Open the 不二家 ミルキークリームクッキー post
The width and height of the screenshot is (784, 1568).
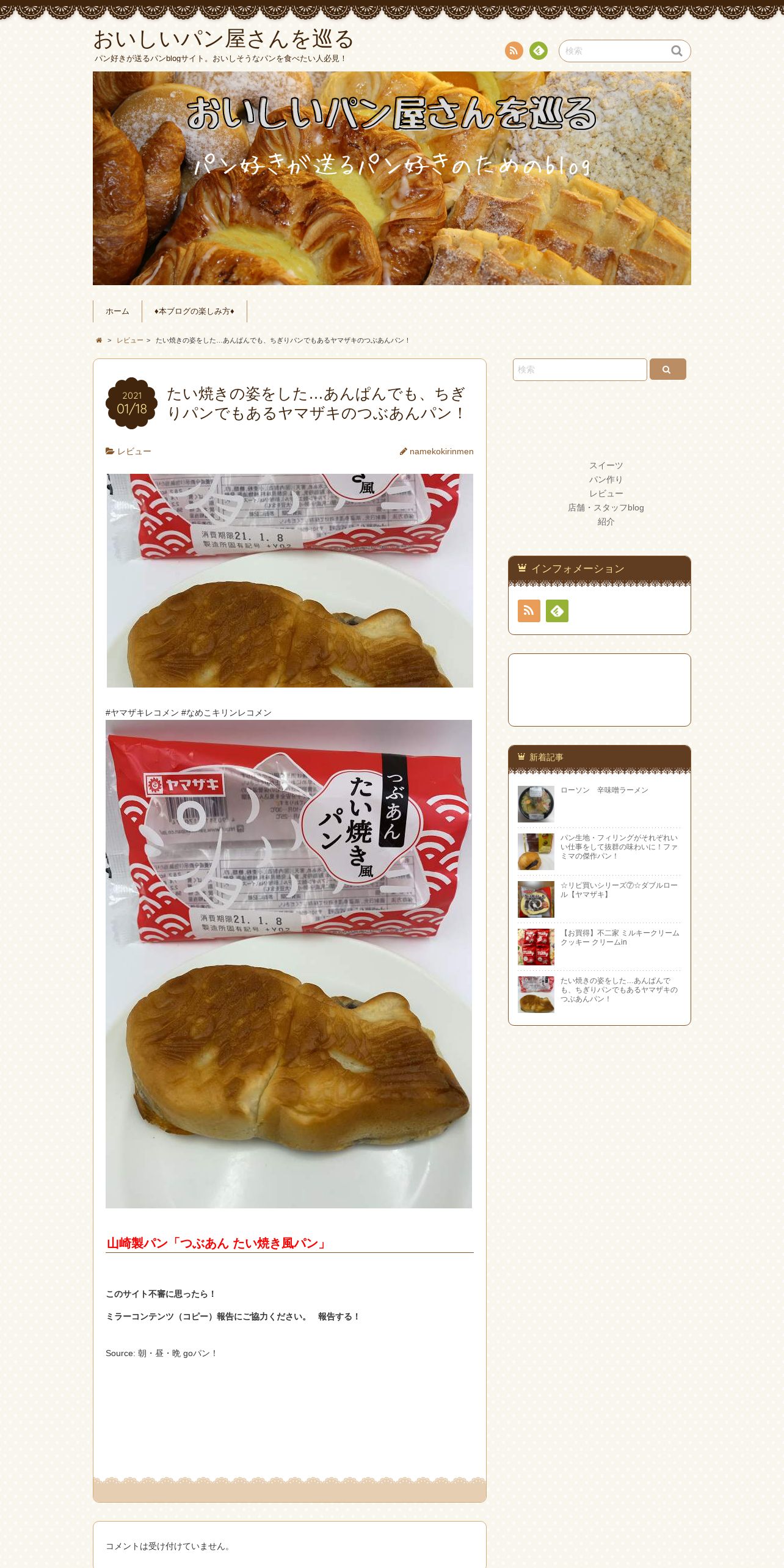point(620,937)
